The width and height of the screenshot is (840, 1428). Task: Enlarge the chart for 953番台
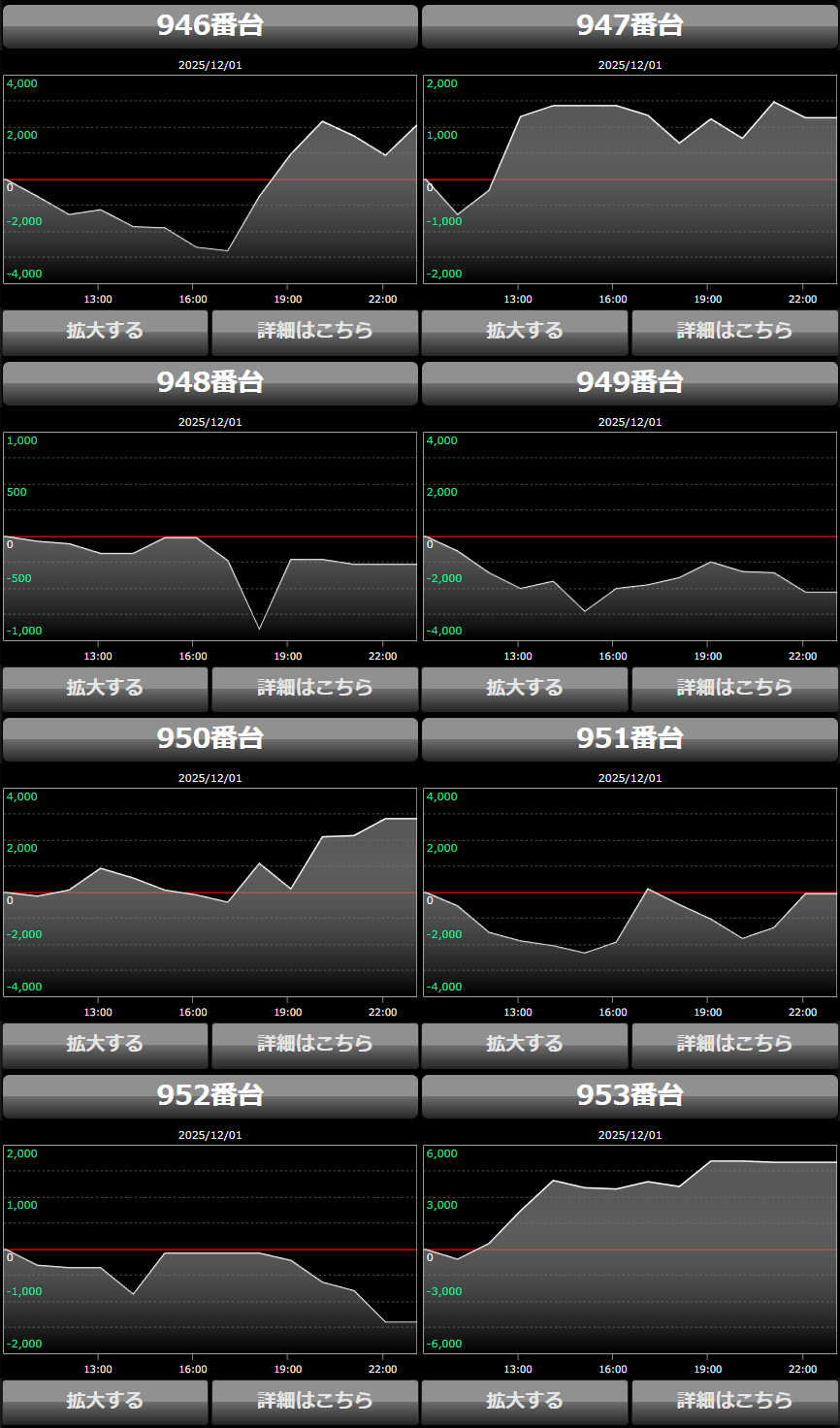point(525,1402)
